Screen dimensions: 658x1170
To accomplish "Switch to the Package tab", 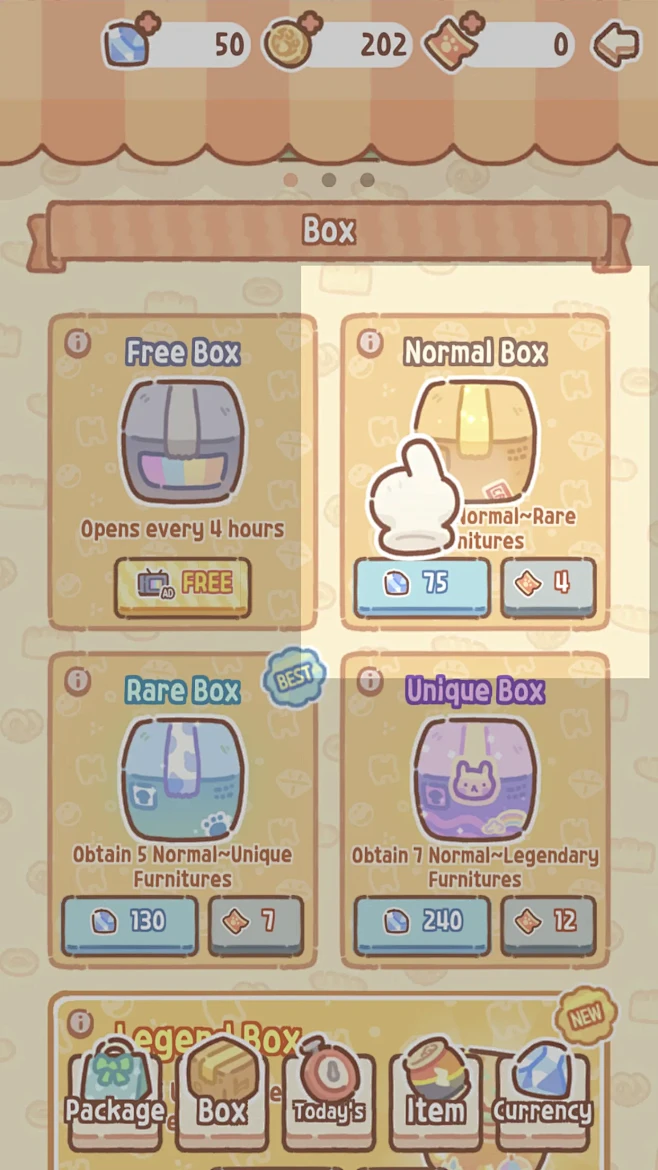I will (x=115, y=1092).
